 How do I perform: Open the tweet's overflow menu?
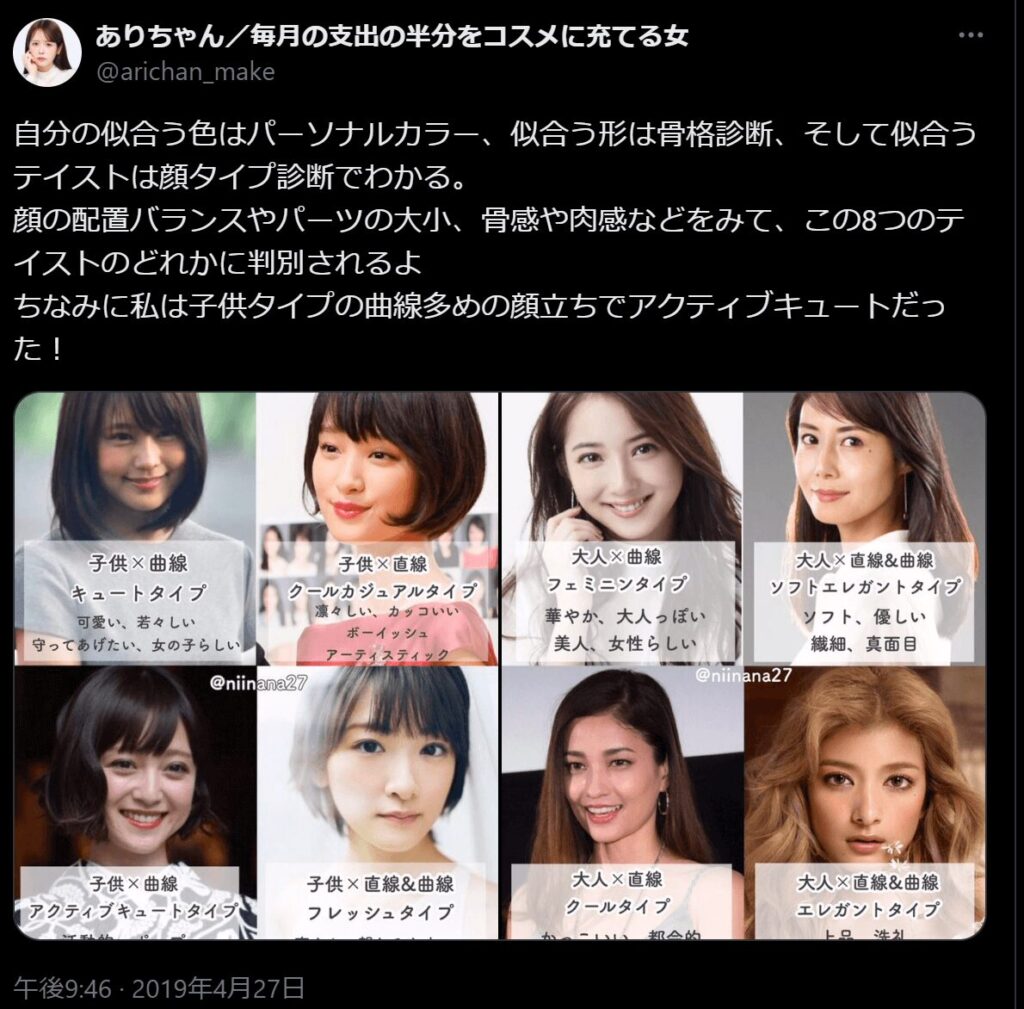[971, 35]
